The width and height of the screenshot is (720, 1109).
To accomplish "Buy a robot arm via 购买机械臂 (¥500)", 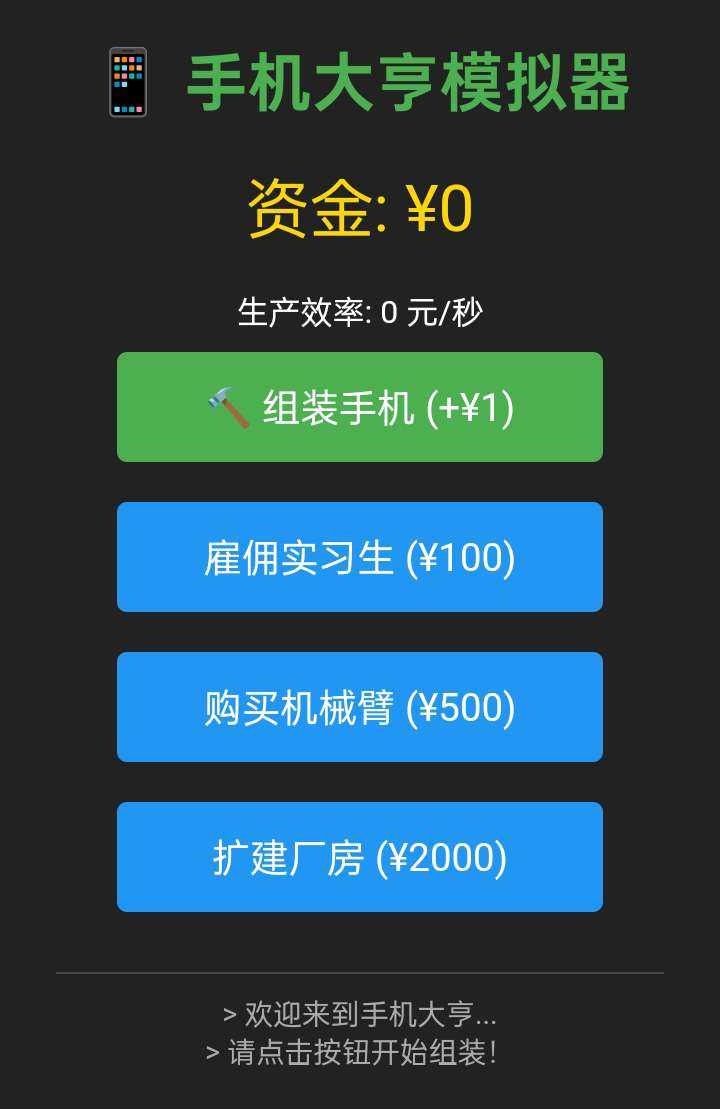I will pyautogui.click(x=360, y=707).
